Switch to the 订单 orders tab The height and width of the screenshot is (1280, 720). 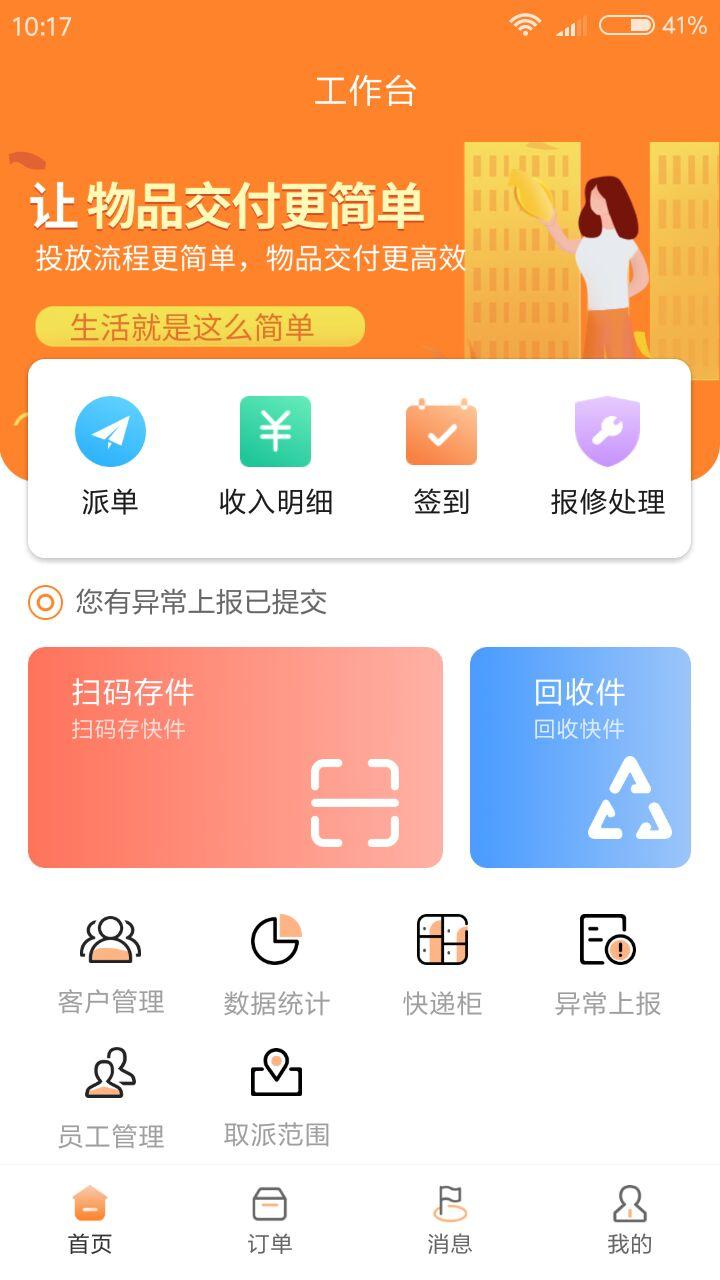click(270, 1215)
